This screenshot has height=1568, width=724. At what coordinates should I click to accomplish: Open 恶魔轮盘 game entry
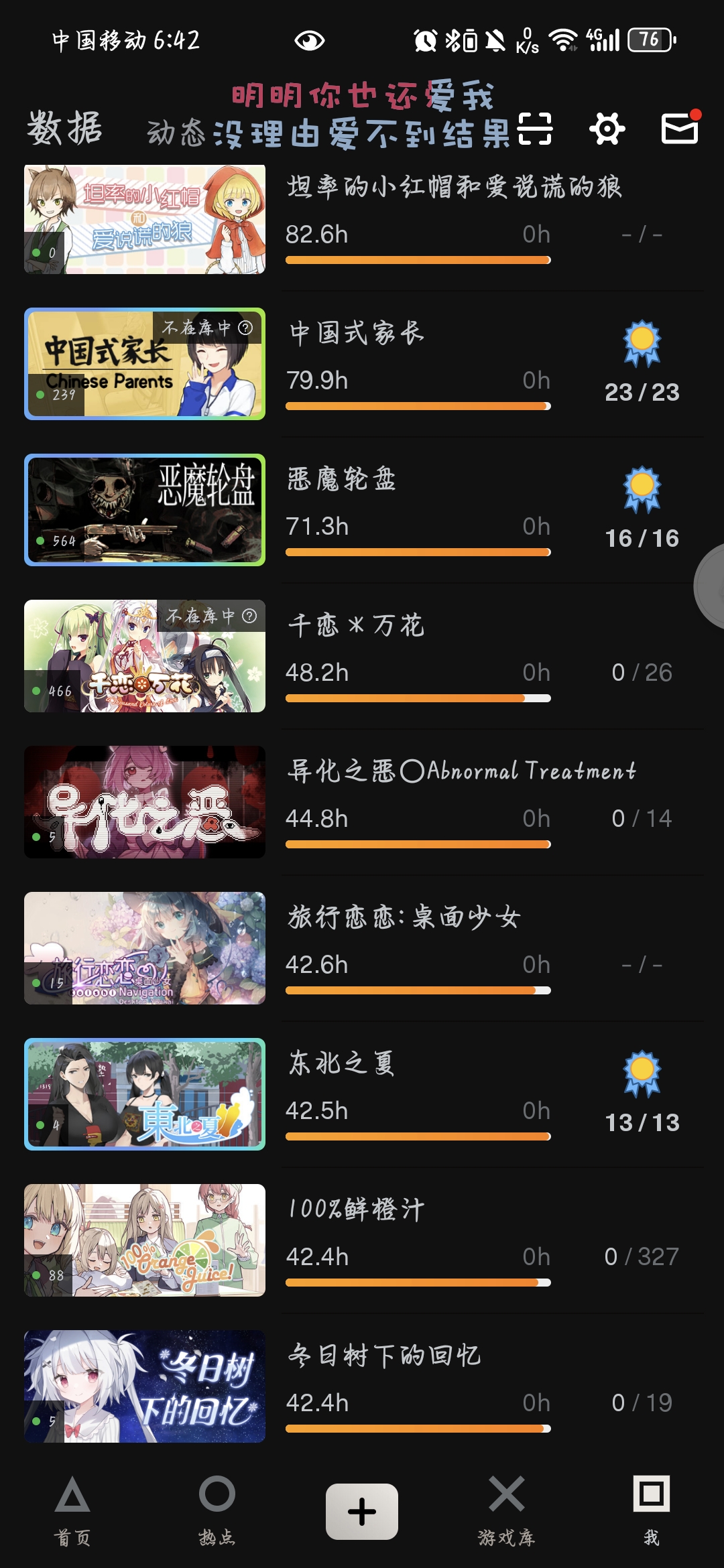342,479
